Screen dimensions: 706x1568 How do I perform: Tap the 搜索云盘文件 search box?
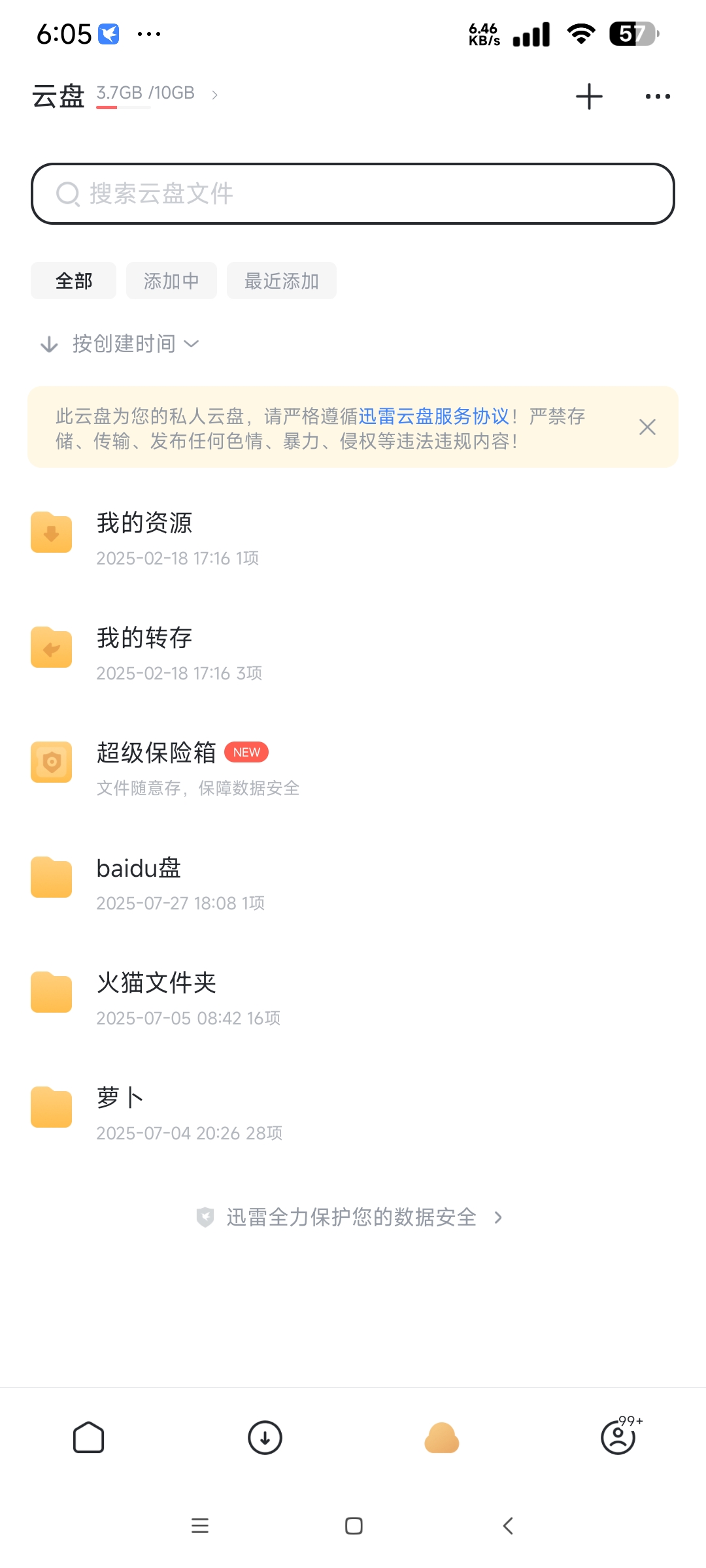coord(353,193)
